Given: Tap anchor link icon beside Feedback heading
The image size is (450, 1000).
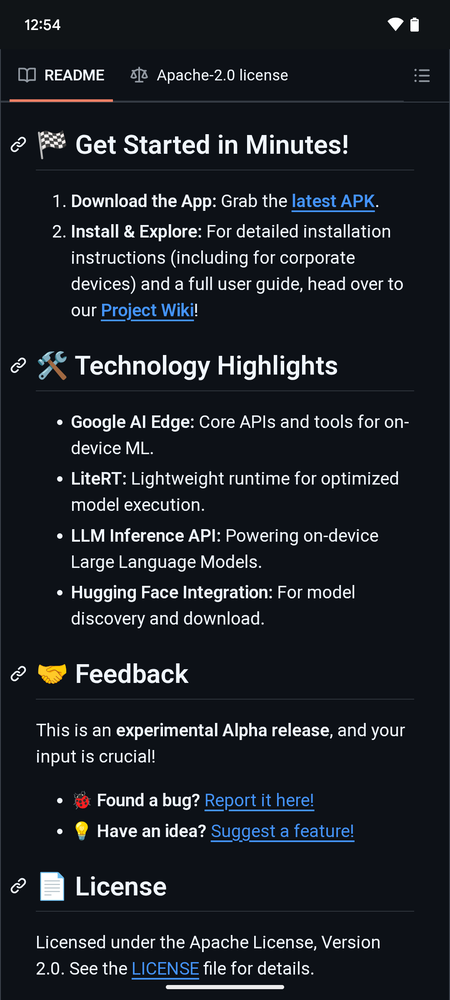Looking at the screenshot, I should point(18,674).
